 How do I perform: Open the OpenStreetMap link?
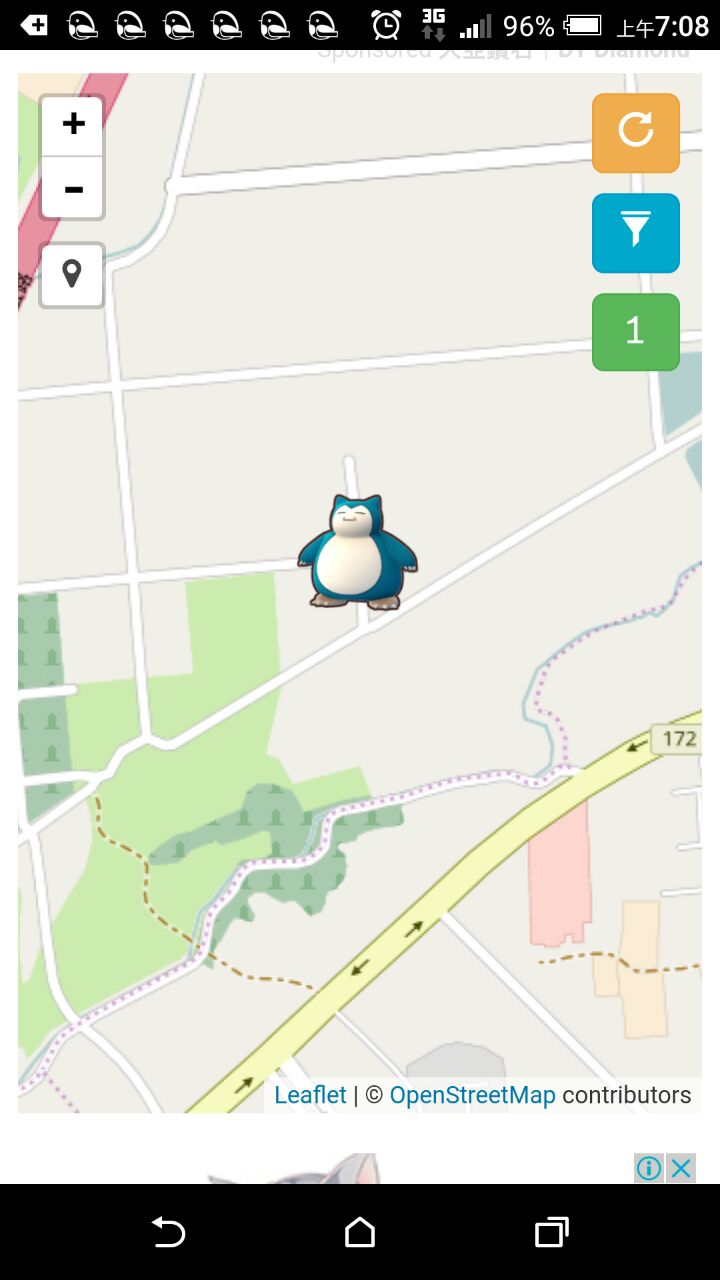click(472, 1095)
